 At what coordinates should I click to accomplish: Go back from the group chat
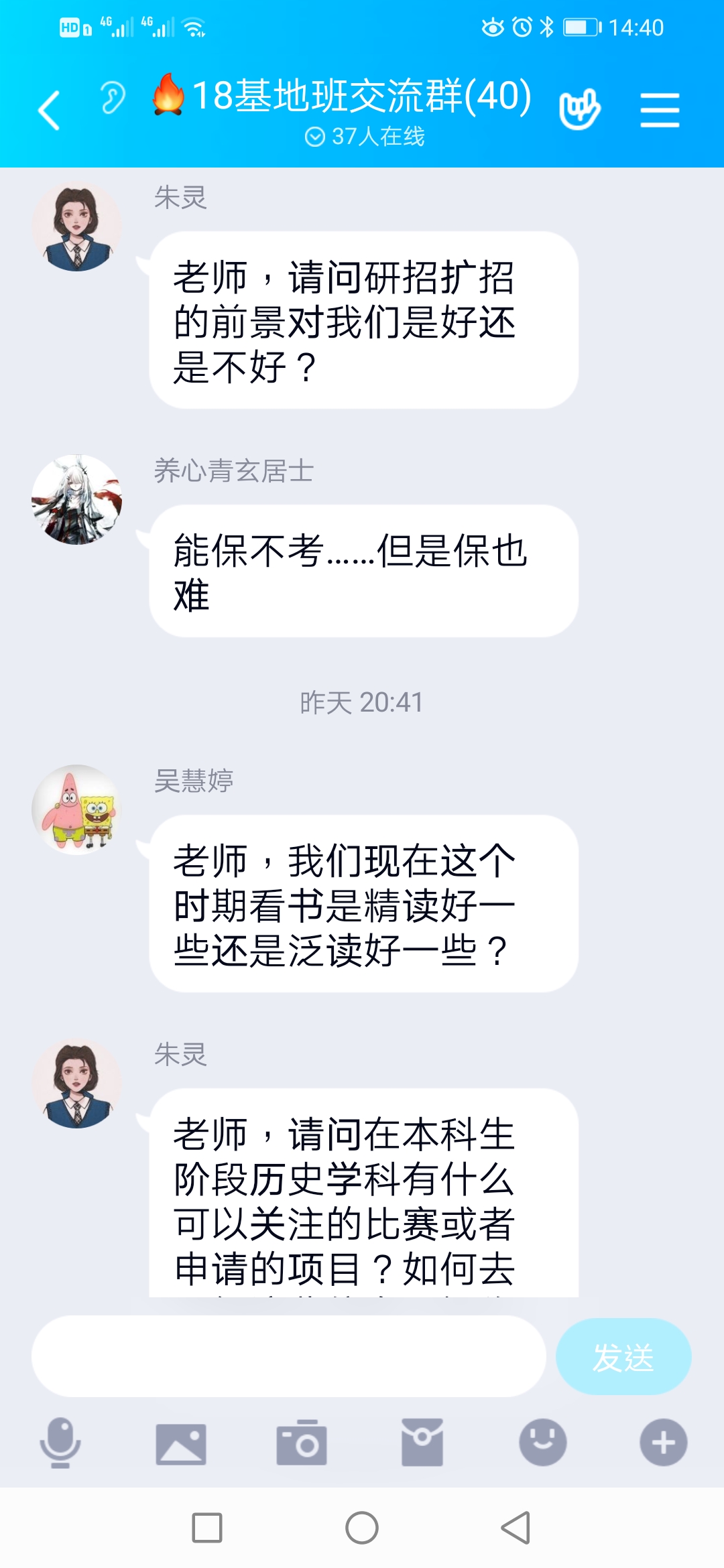tap(50, 110)
